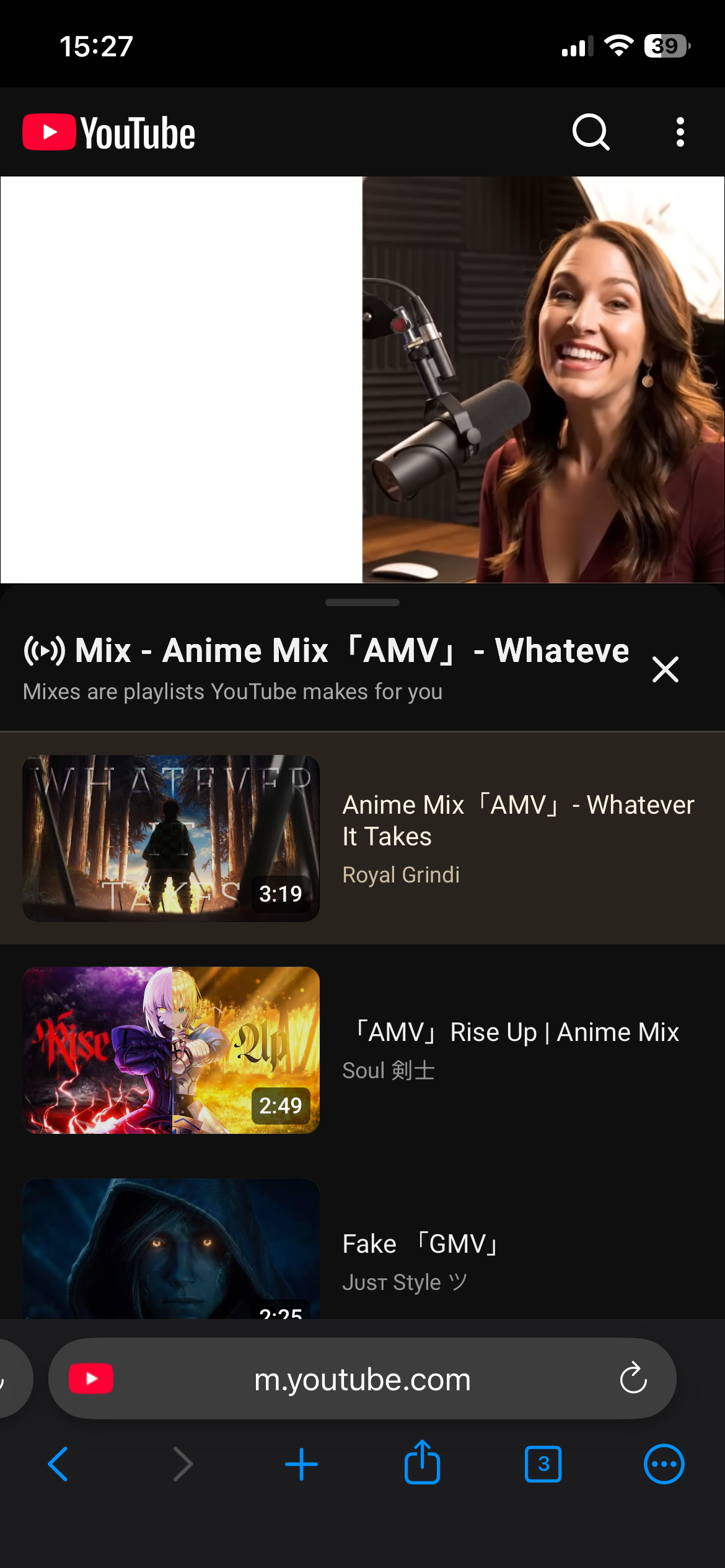This screenshot has width=725, height=1568.
Task: Share this page
Action: (x=422, y=1463)
